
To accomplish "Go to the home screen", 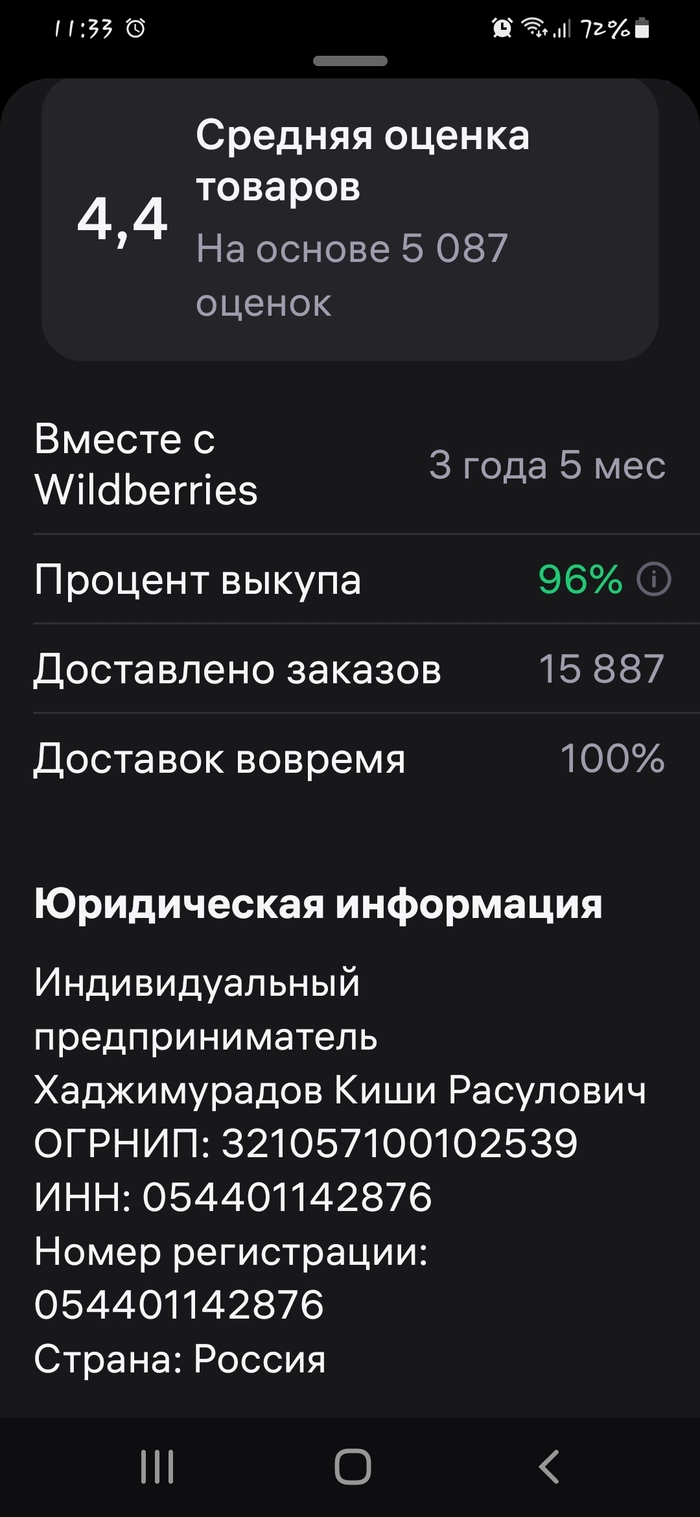I will (352, 1466).
